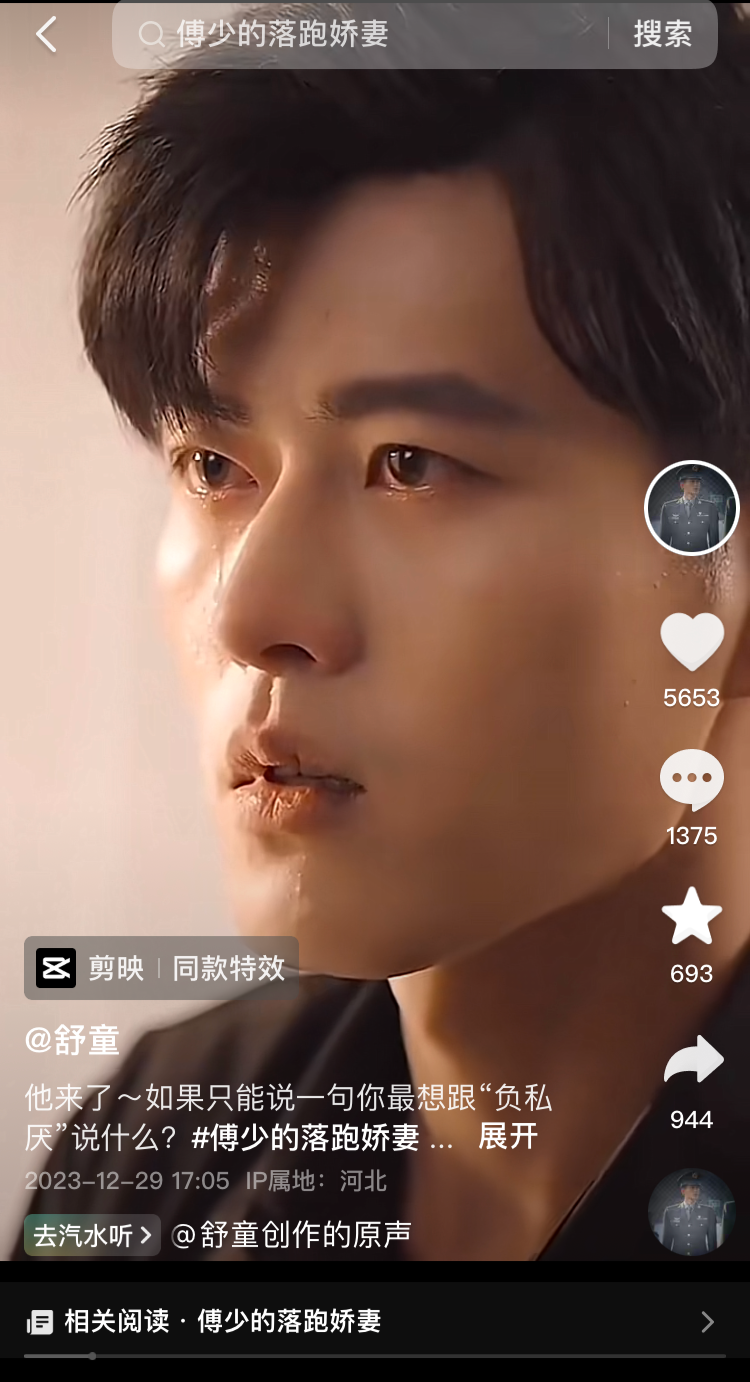Open 相关阅读 · 傅少的落跑娇妻 row
750x1382 pixels.
(x=375, y=1321)
